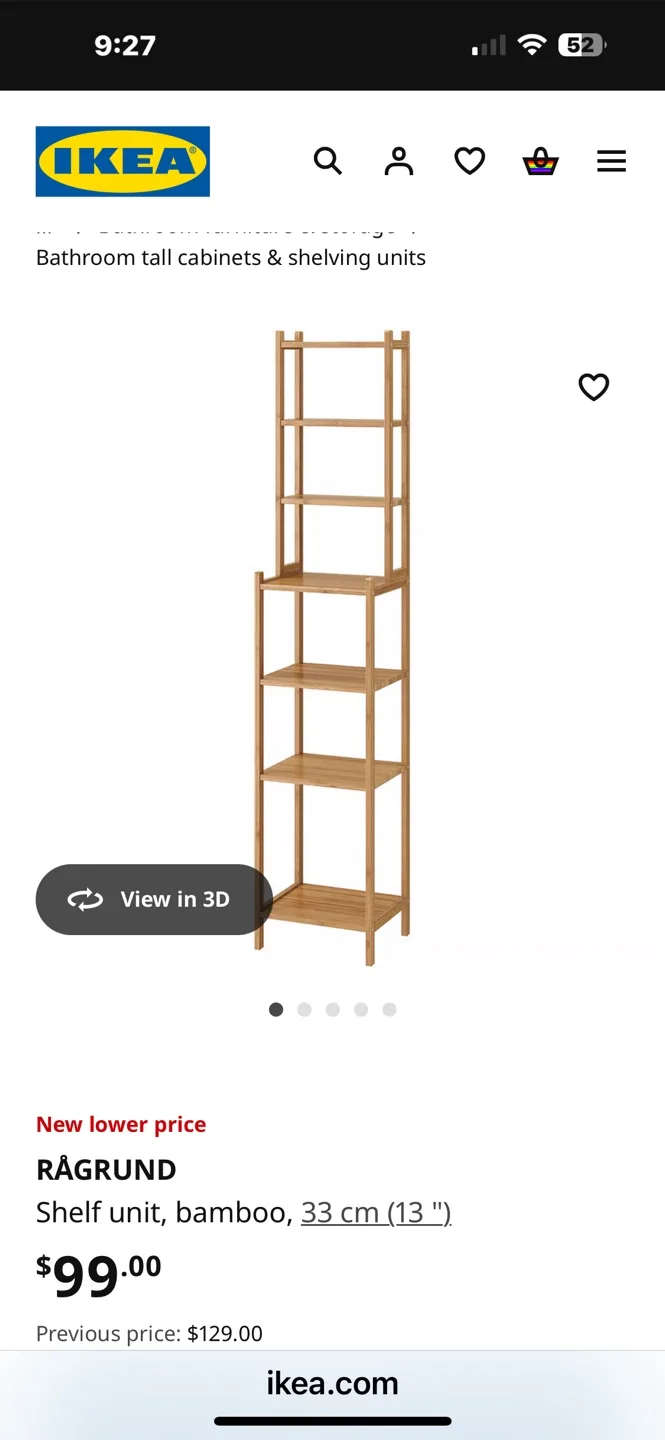
Task: Open the account profile icon
Action: pyautogui.click(x=399, y=161)
